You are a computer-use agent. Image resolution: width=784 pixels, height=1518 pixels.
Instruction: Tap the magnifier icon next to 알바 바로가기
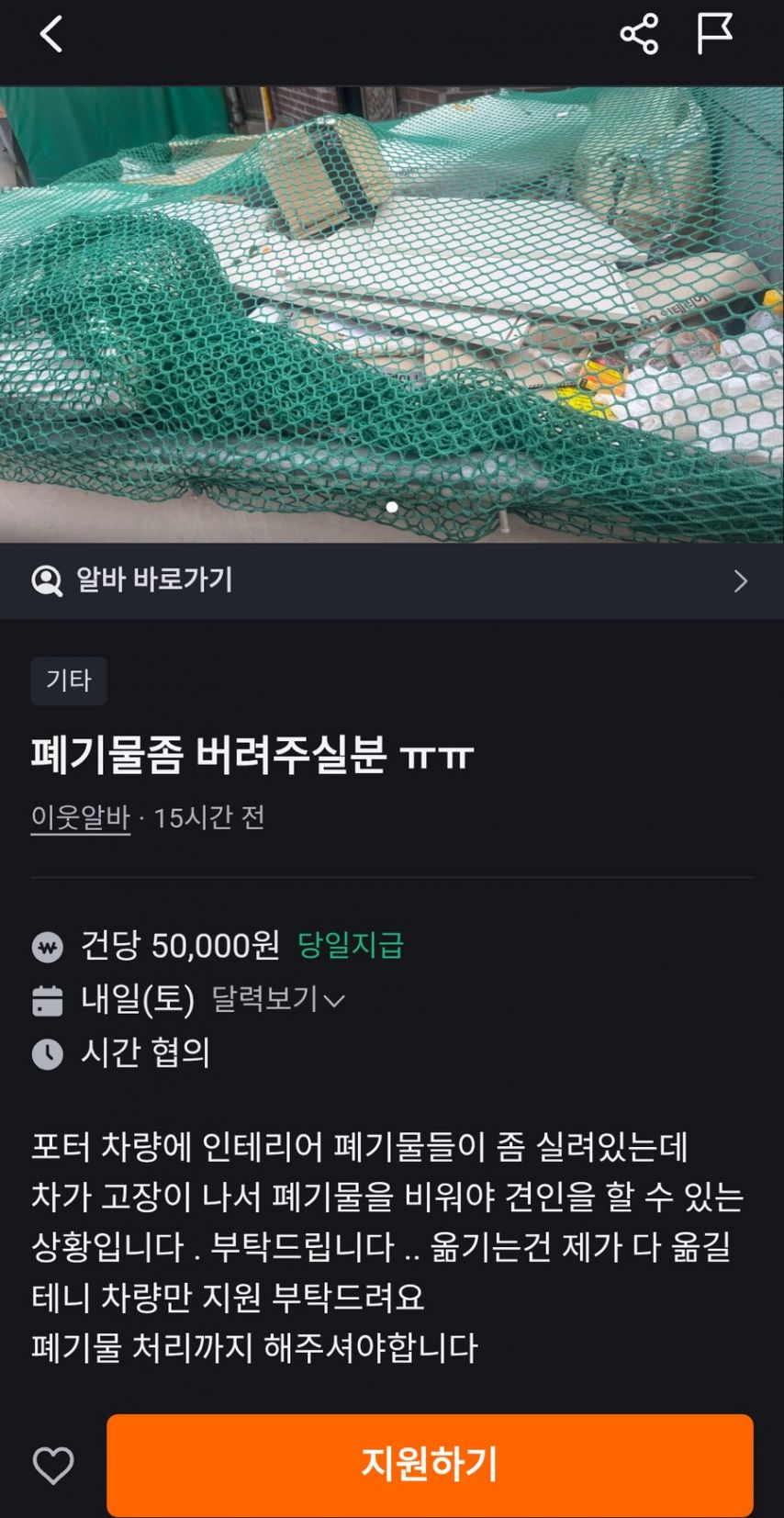click(46, 580)
